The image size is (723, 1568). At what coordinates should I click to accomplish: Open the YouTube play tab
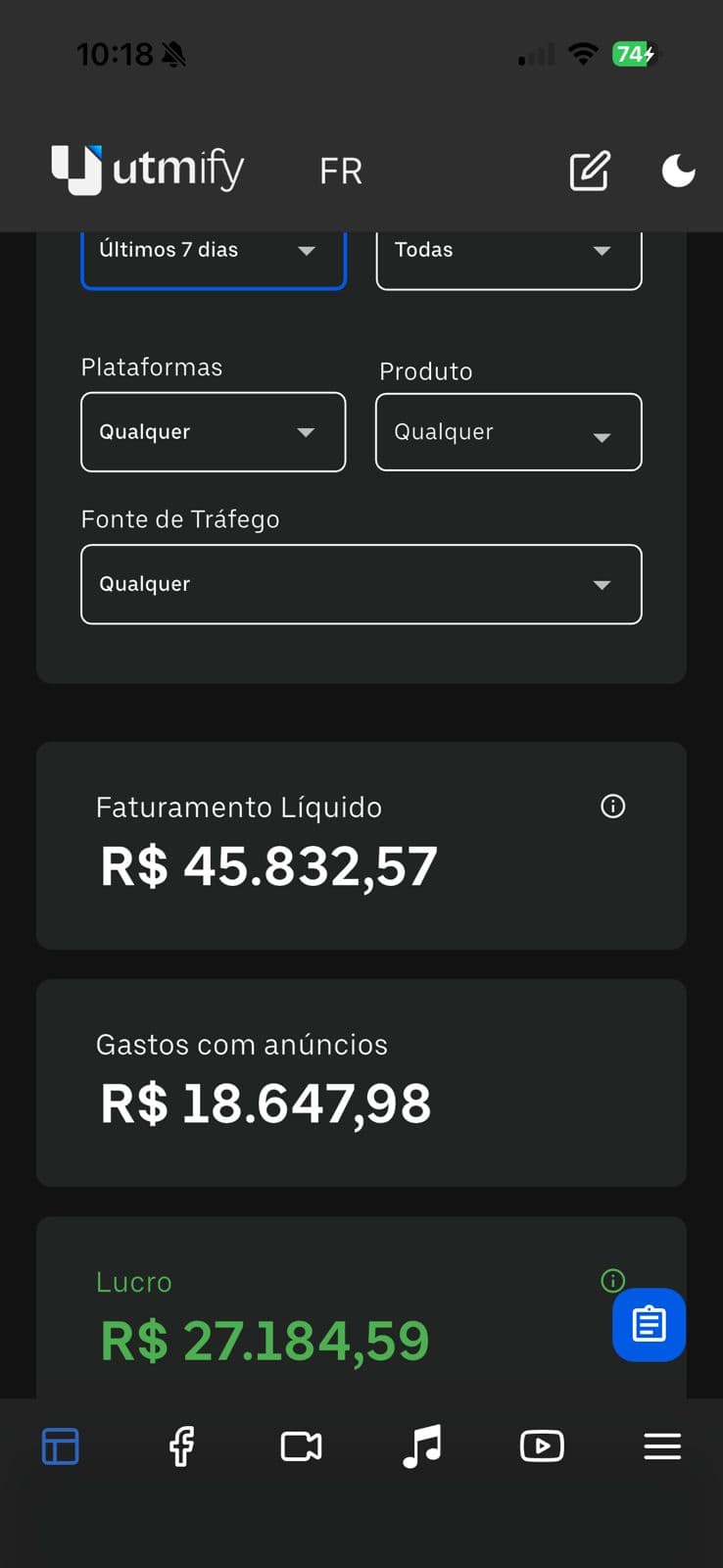[x=542, y=1446]
